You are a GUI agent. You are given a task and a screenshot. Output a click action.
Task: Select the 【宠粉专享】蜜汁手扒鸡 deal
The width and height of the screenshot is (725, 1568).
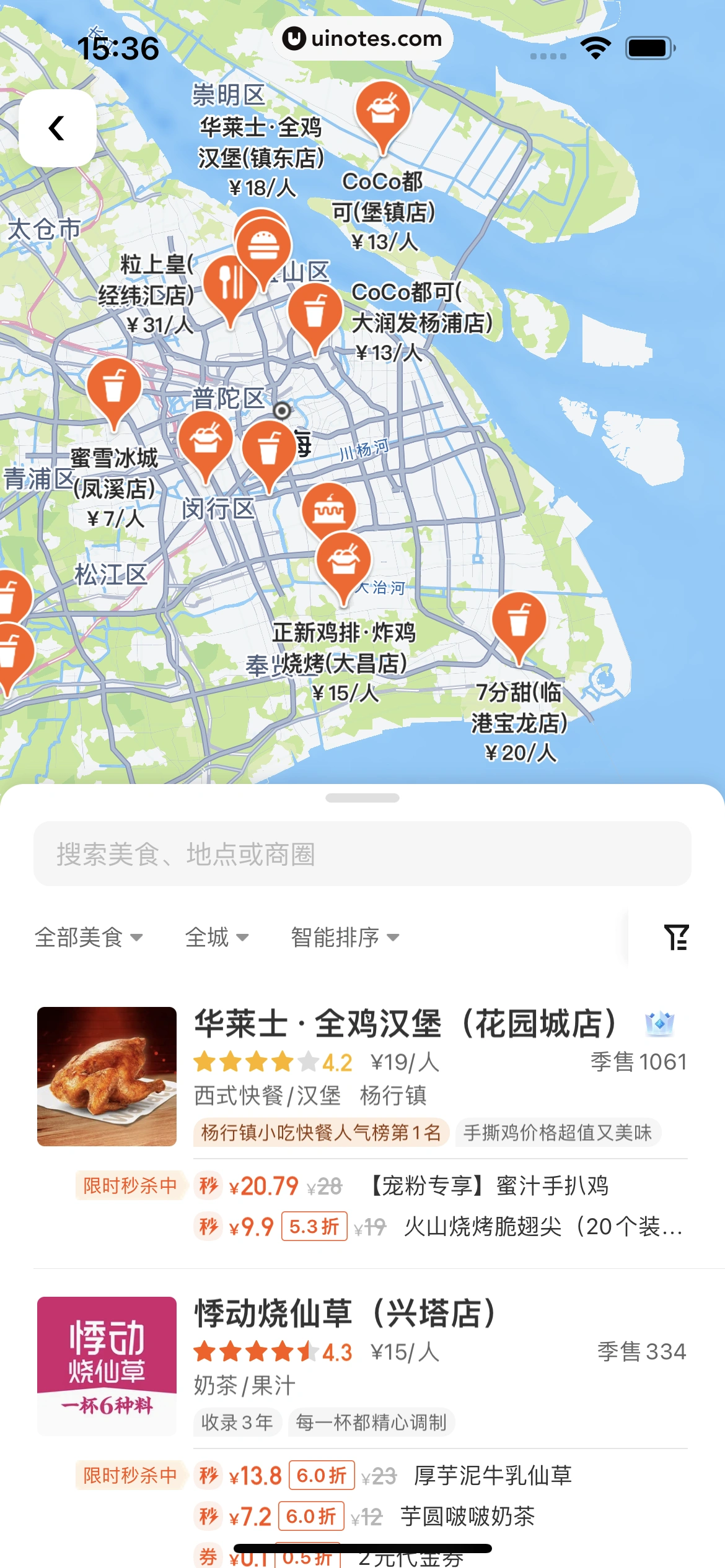(490, 1186)
